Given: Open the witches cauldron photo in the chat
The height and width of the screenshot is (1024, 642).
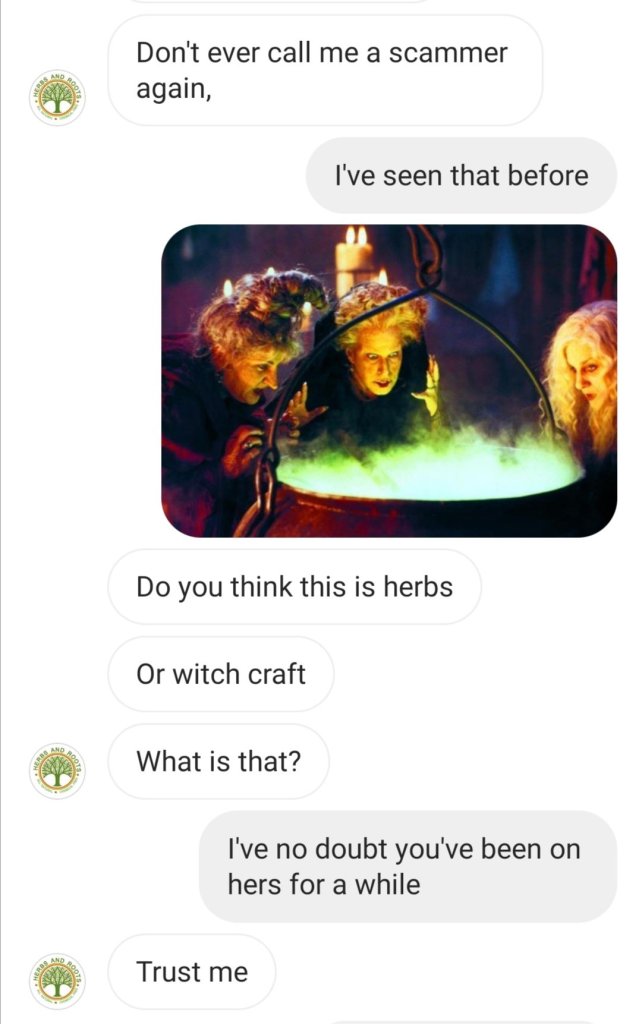Looking at the screenshot, I should pyautogui.click(x=389, y=381).
